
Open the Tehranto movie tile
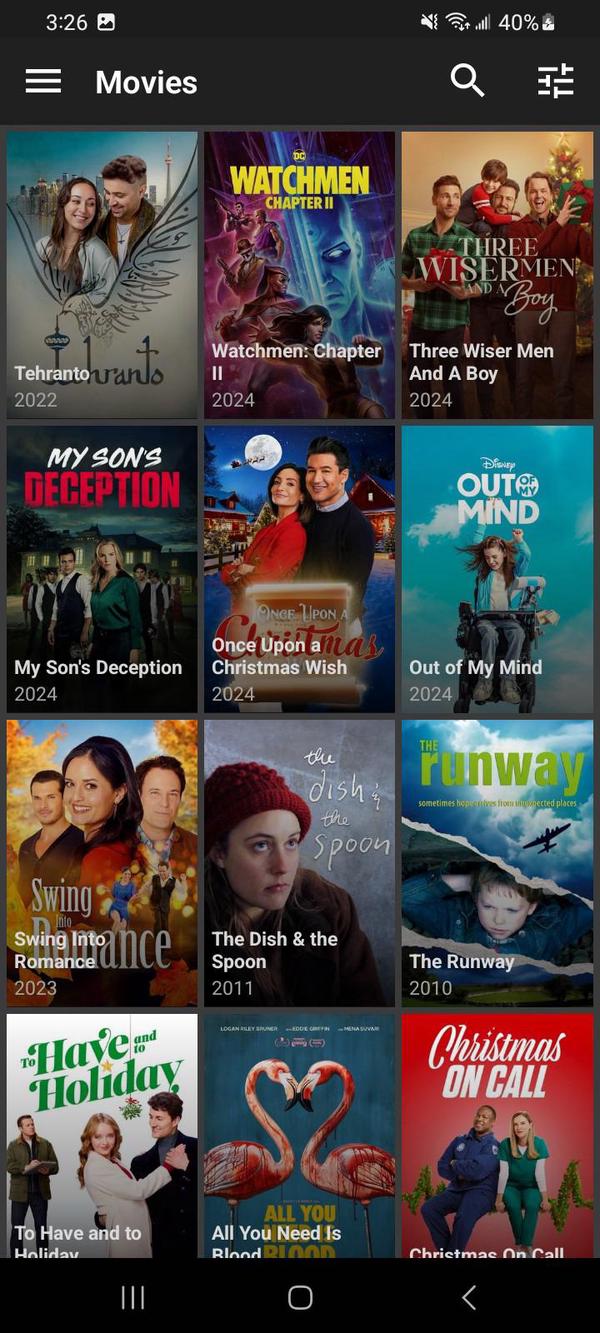[102, 275]
